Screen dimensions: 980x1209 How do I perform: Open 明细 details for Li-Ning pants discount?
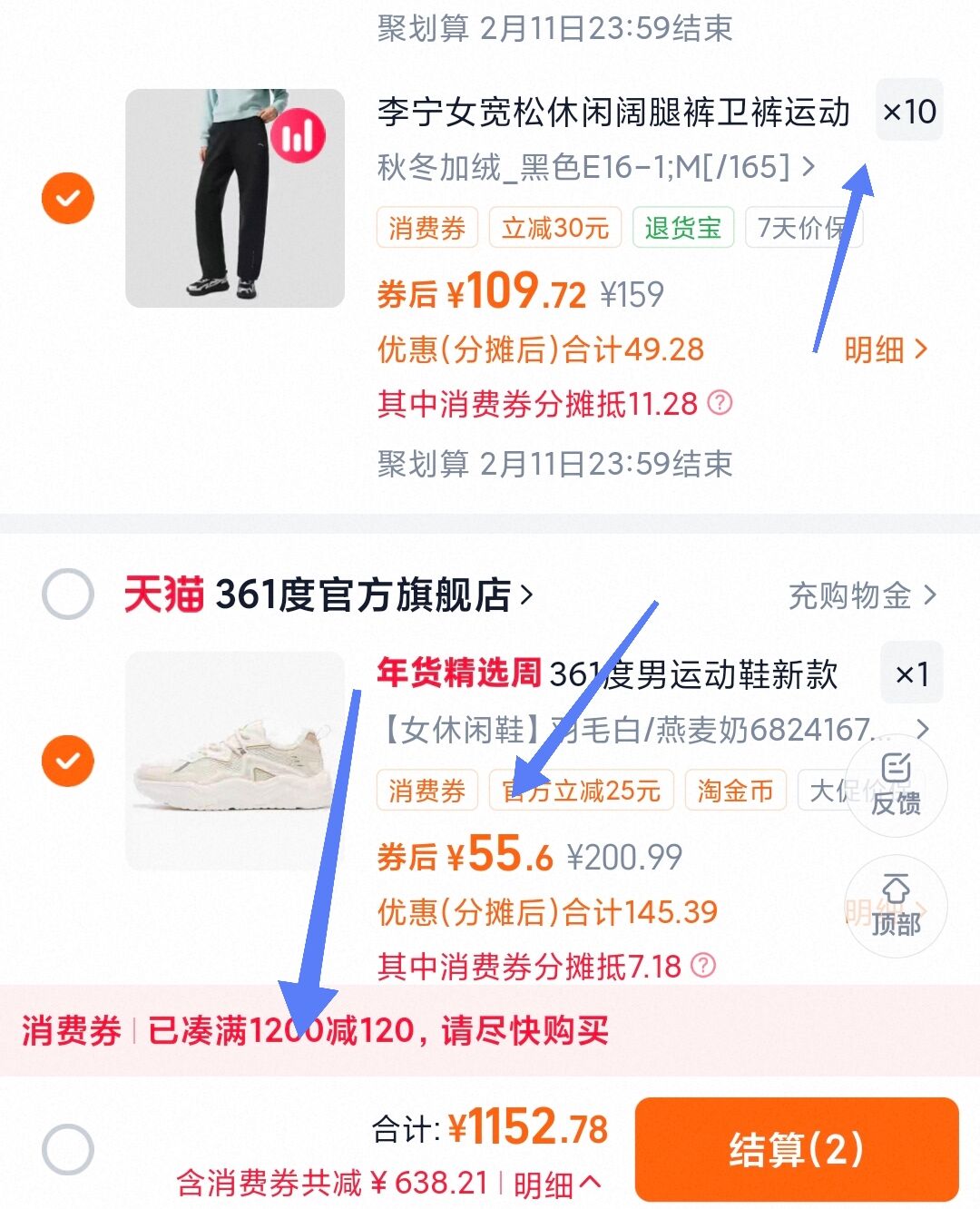(x=885, y=349)
